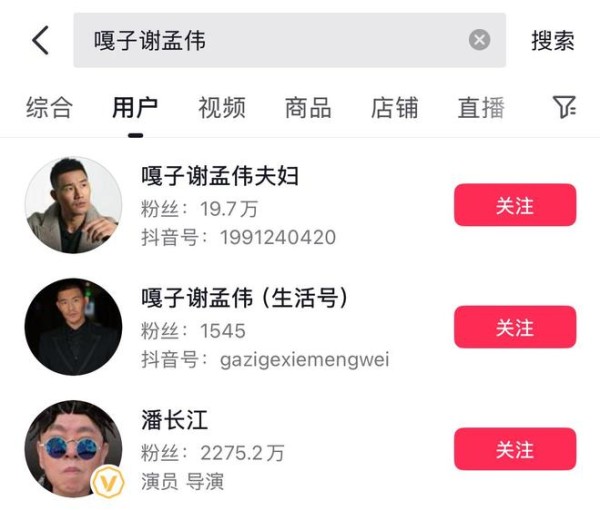
Task: Go back using the top-left arrow
Action: (x=40, y=41)
